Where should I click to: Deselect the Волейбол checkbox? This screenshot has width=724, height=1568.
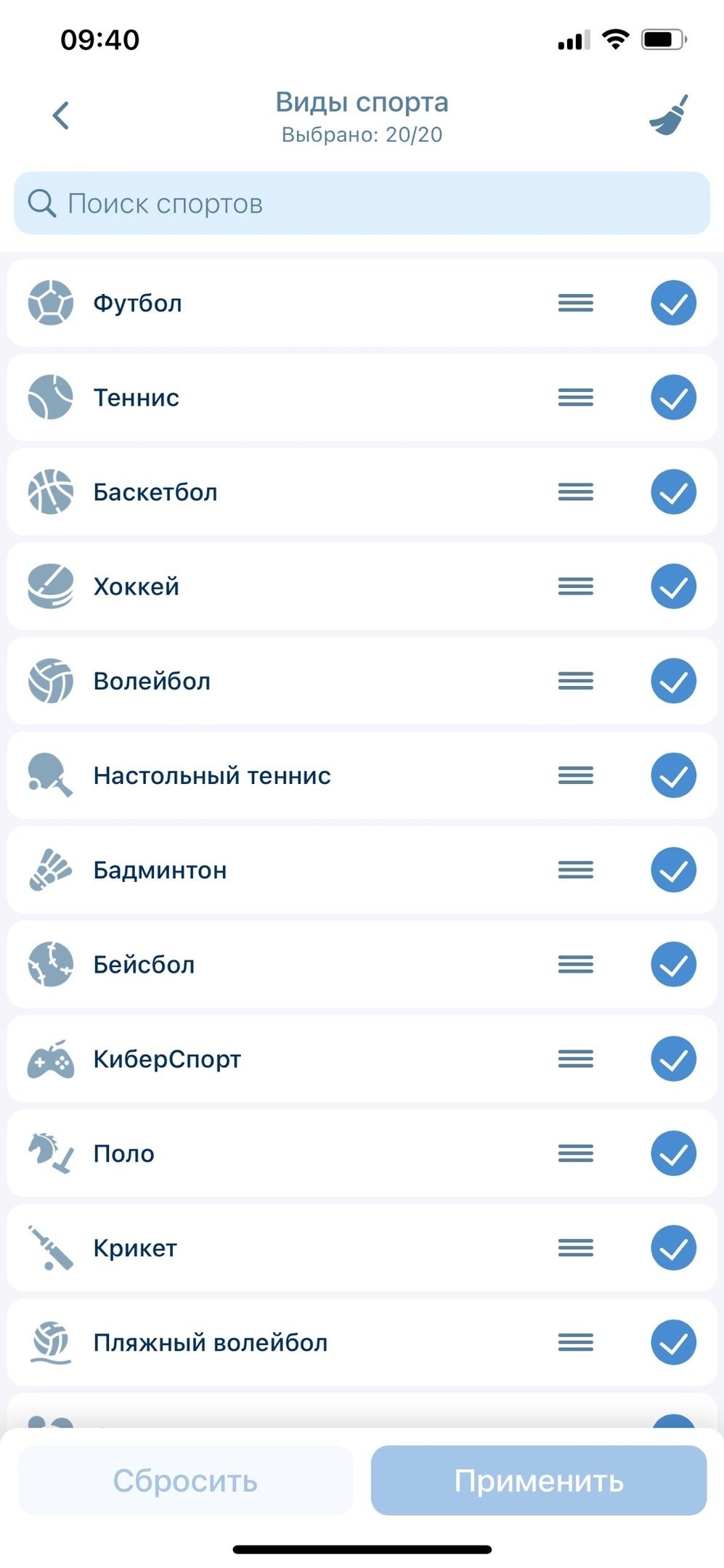672,681
